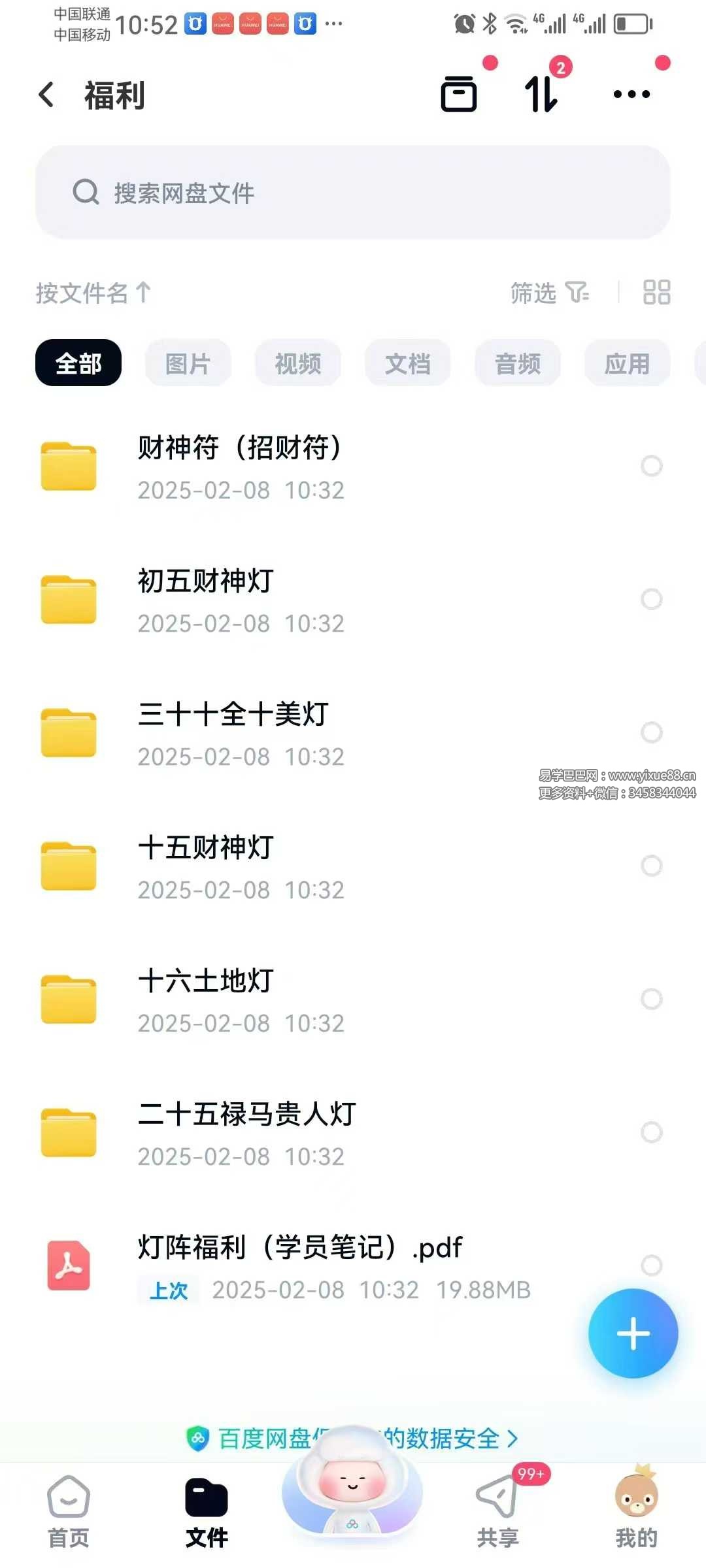The width and height of the screenshot is (706, 1568).
Task: Tap the 搜索网盘文件 search box
Action: pyautogui.click(x=353, y=193)
